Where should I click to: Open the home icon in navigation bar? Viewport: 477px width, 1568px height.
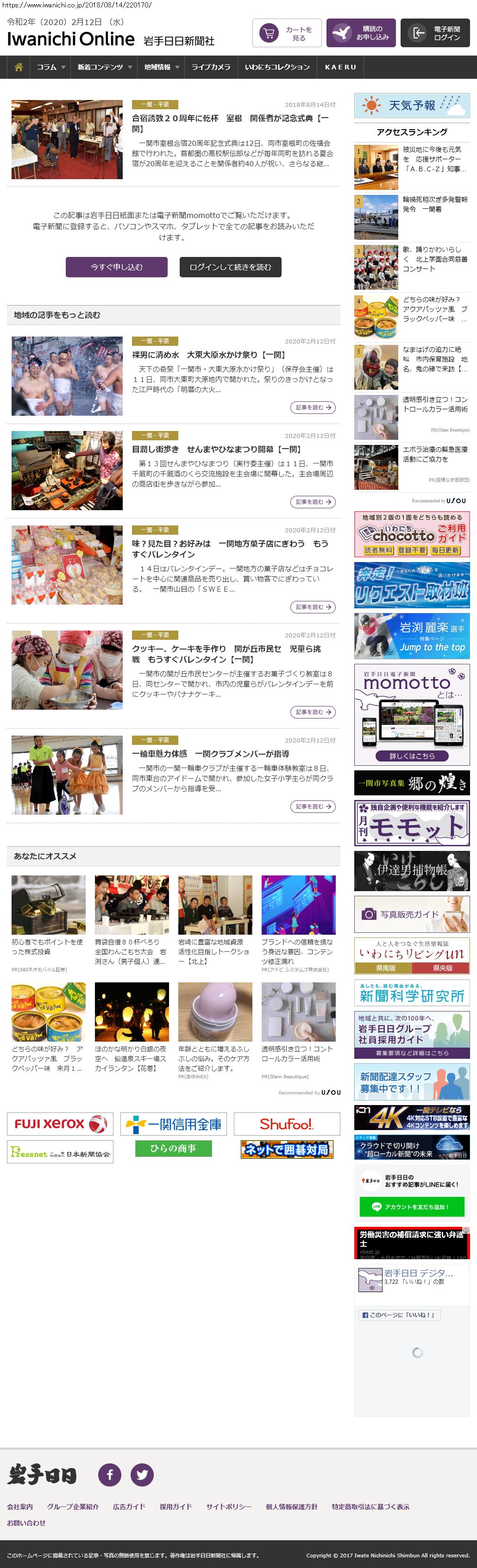pyautogui.click(x=19, y=68)
